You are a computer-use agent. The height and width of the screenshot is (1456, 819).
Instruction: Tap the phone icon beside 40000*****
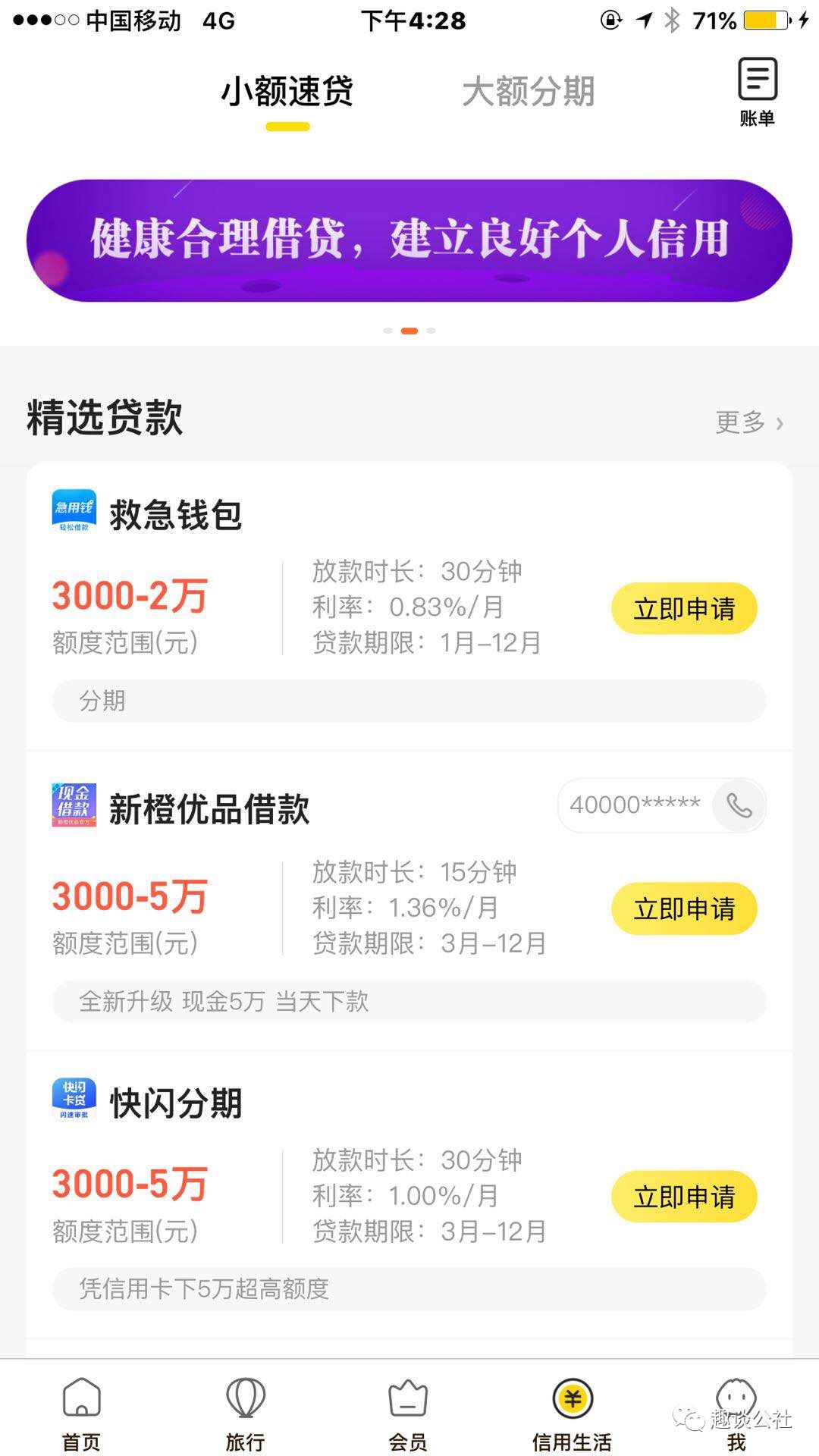[x=736, y=805]
